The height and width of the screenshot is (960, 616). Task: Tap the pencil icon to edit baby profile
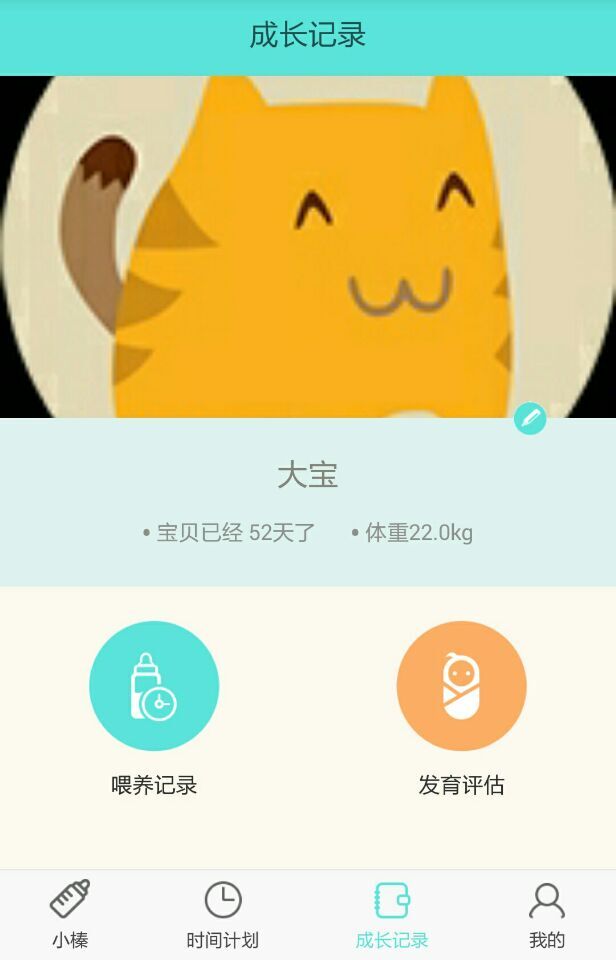(530, 418)
